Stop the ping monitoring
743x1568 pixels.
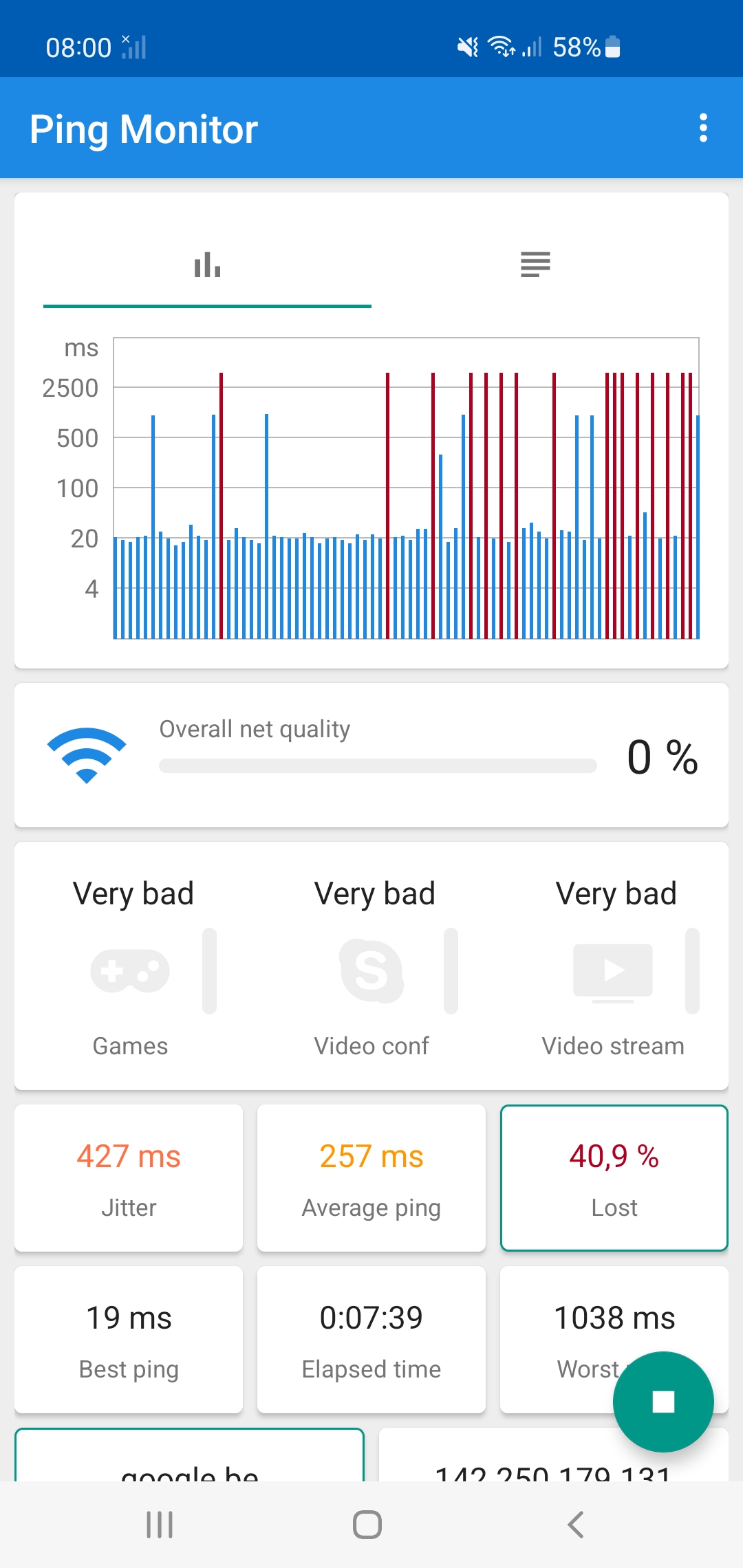point(663,1402)
